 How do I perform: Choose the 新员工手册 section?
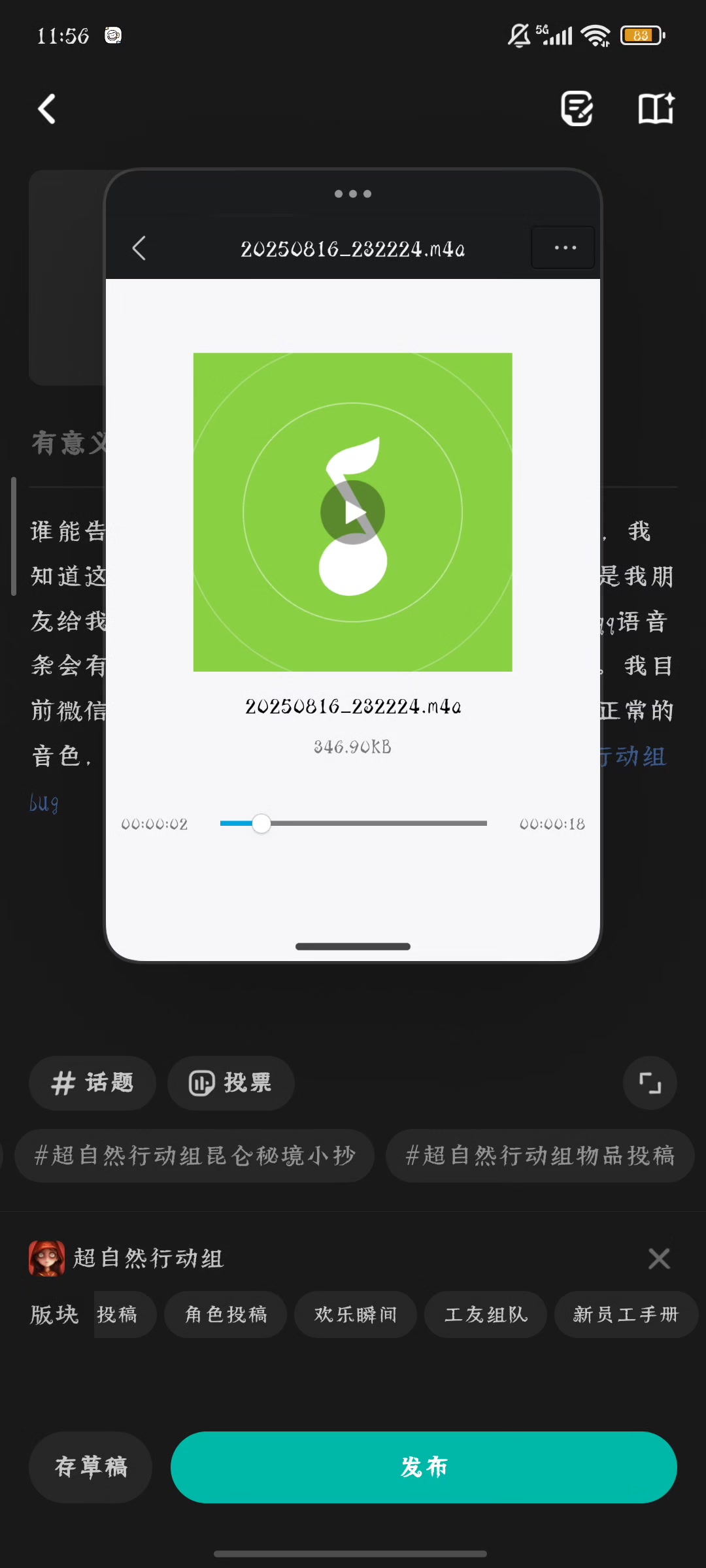point(626,1315)
